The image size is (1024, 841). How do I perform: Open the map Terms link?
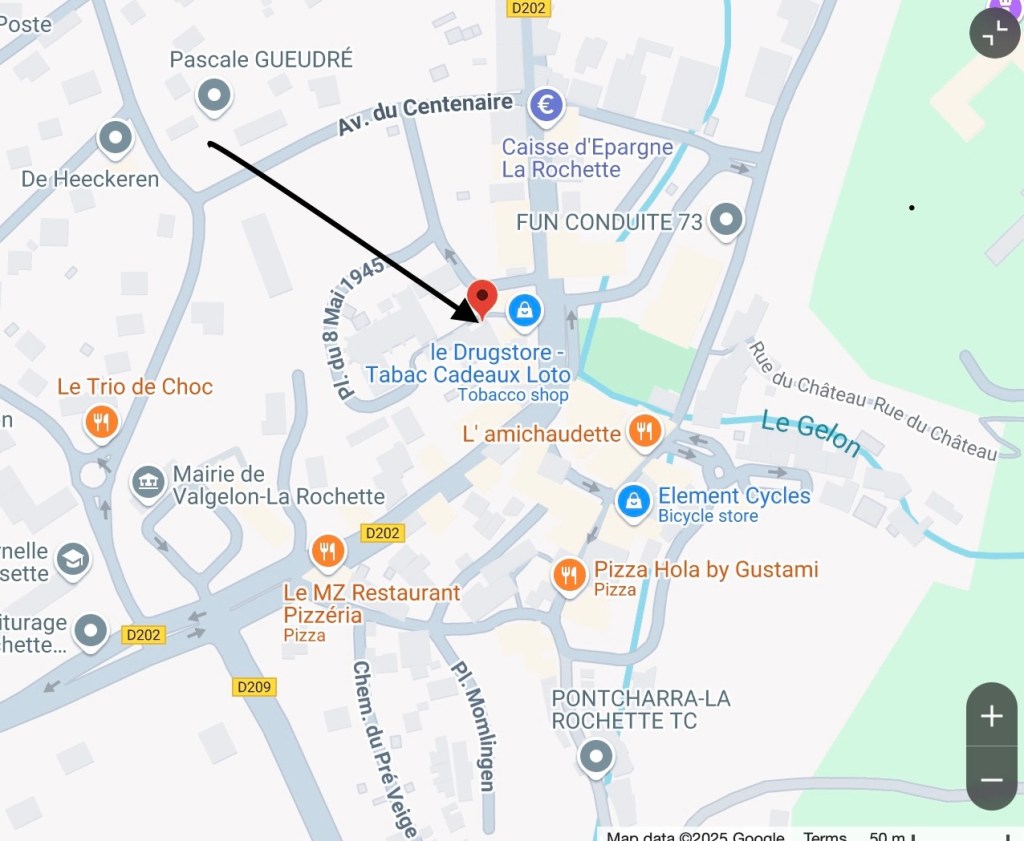tap(825, 836)
